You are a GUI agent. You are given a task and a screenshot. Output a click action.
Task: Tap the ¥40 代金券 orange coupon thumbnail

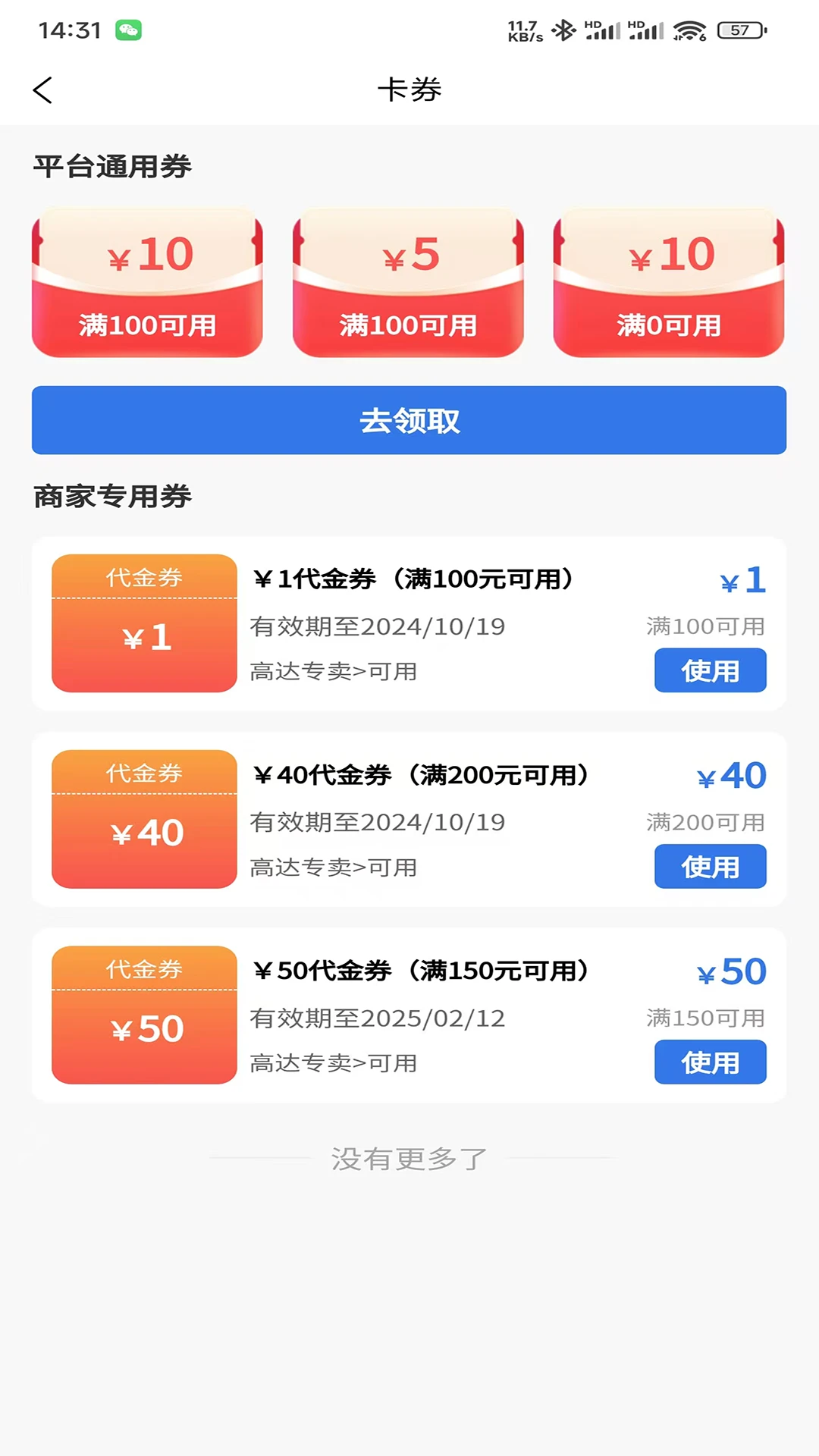click(x=143, y=819)
